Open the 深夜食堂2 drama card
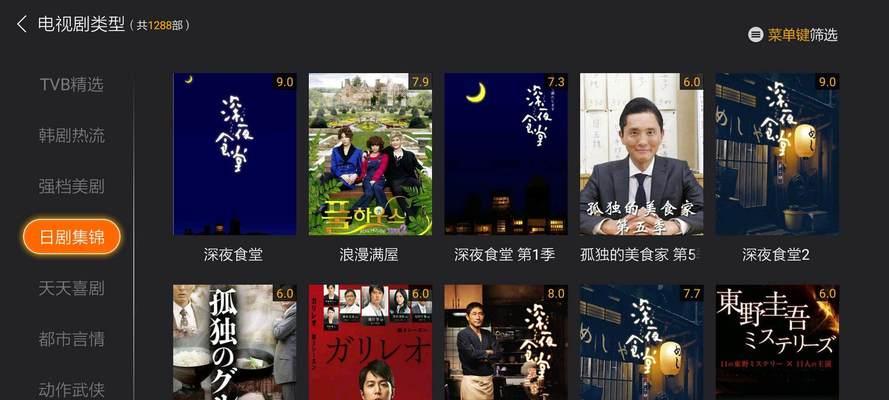The image size is (889, 400). pos(777,154)
